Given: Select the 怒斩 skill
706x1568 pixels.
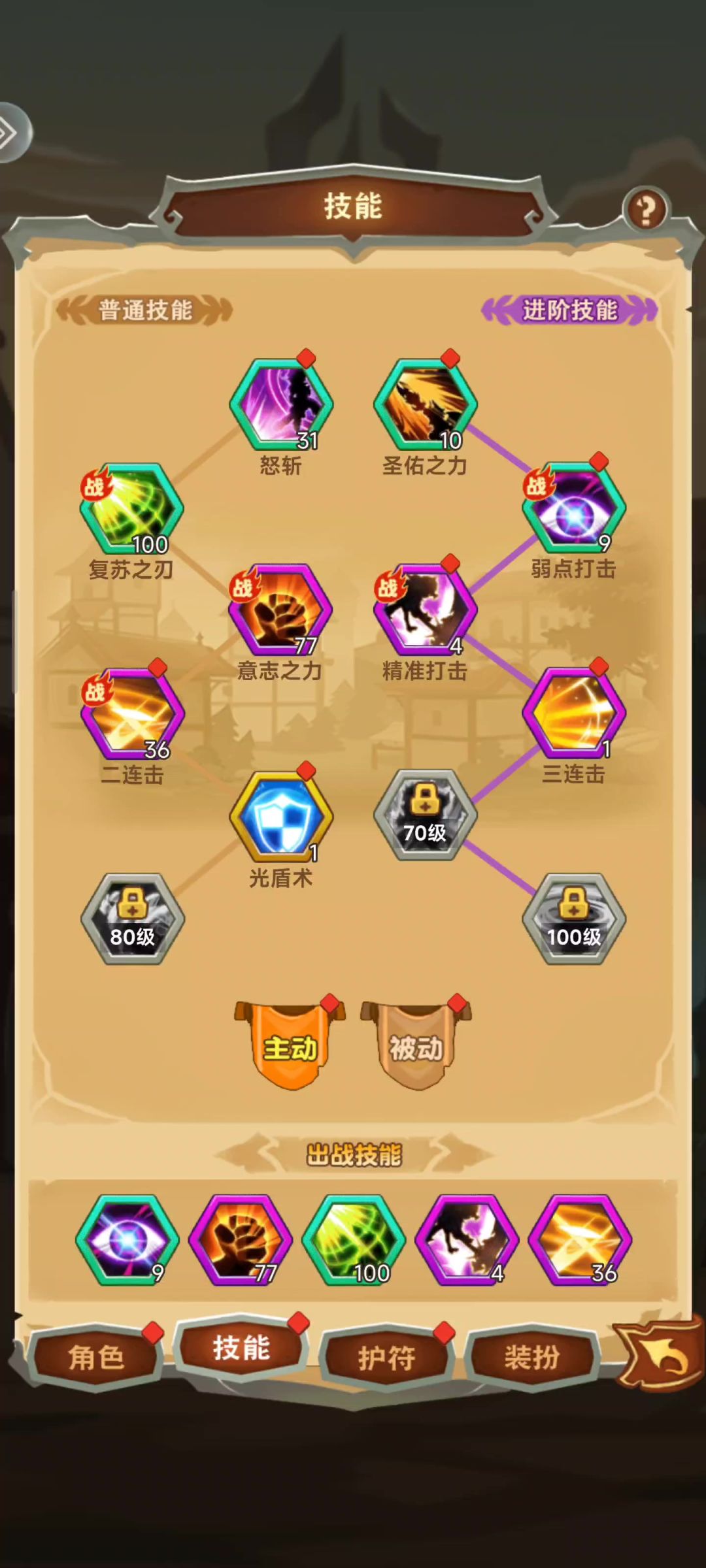Looking at the screenshot, I should [281, 404].
